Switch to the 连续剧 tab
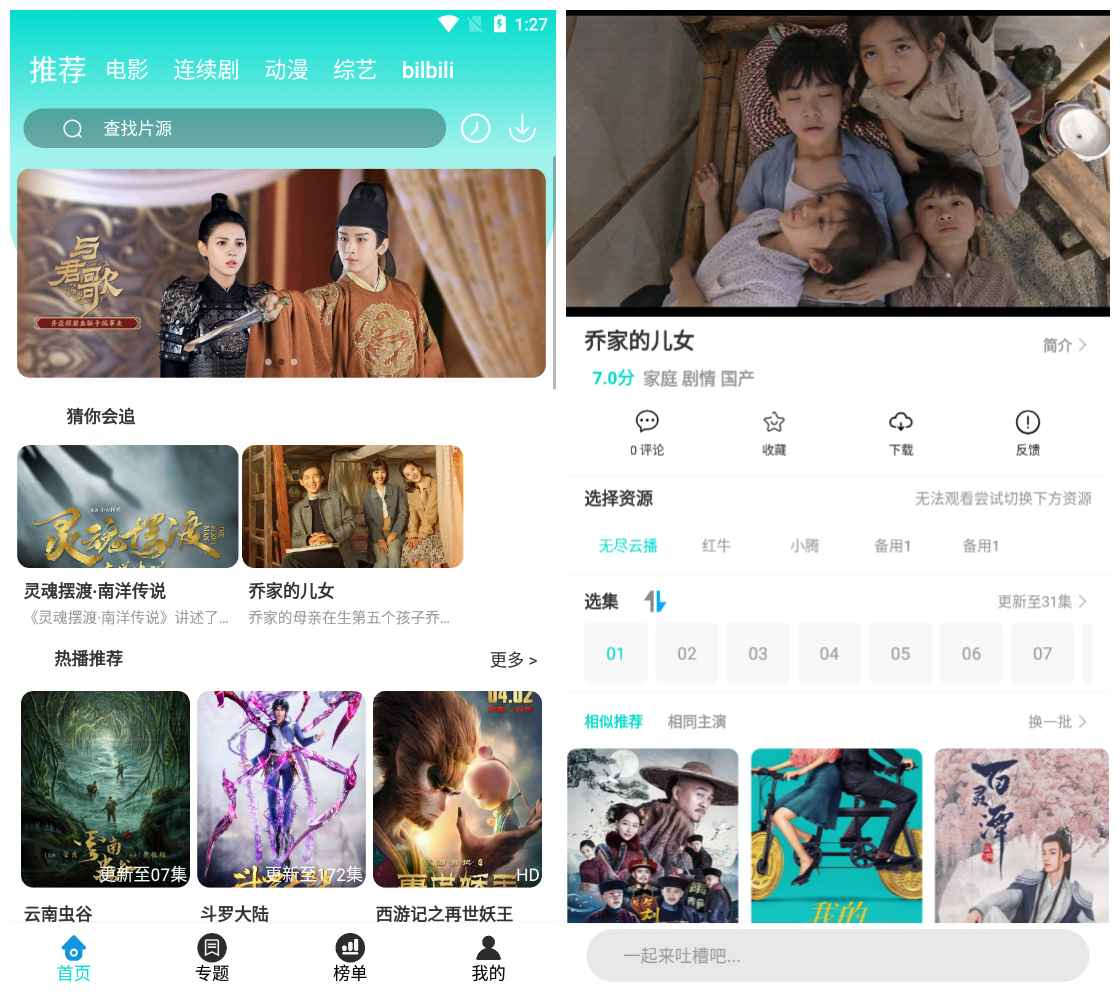Viewport: 1120px width, 997px height. pyautogui.click(x=206, y=70)
